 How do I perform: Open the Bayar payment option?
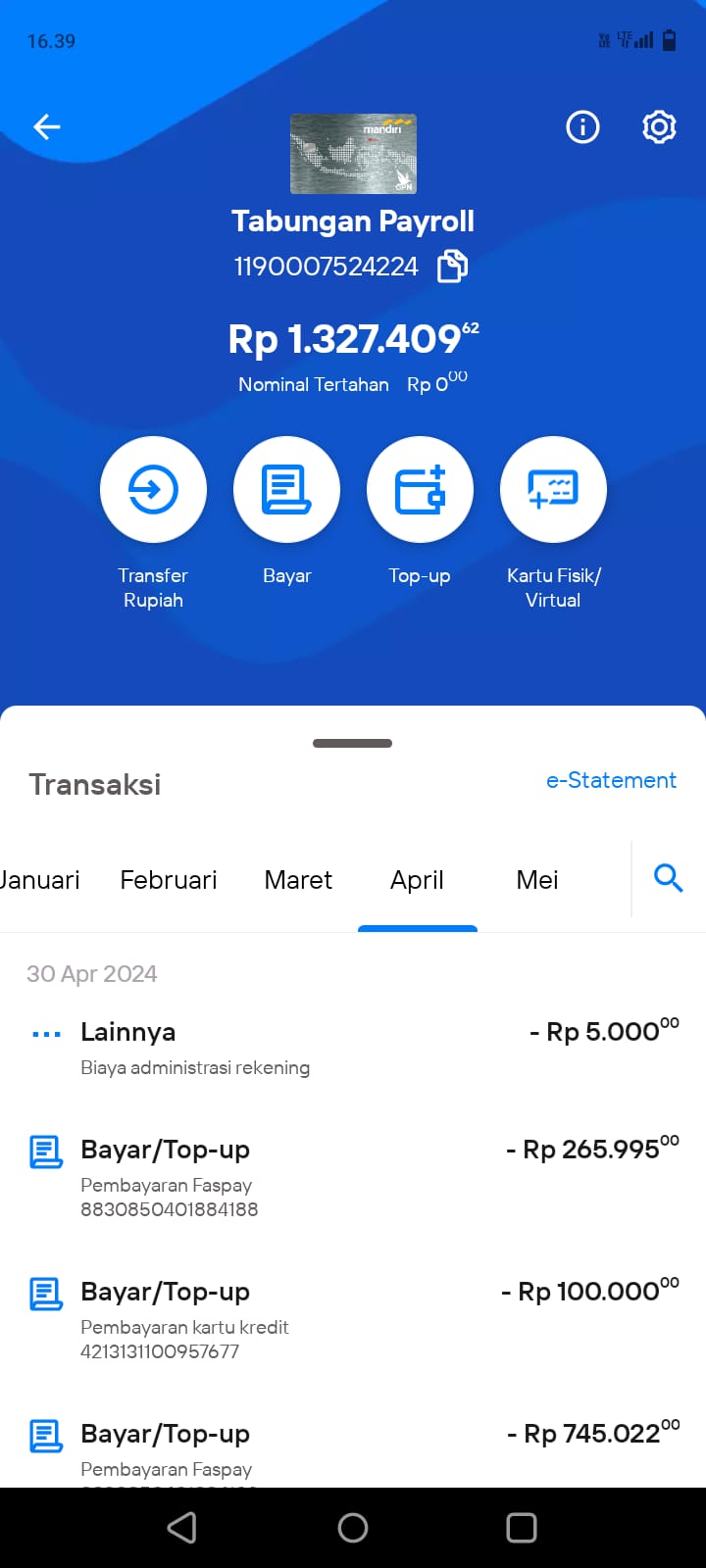click(286, 489)
